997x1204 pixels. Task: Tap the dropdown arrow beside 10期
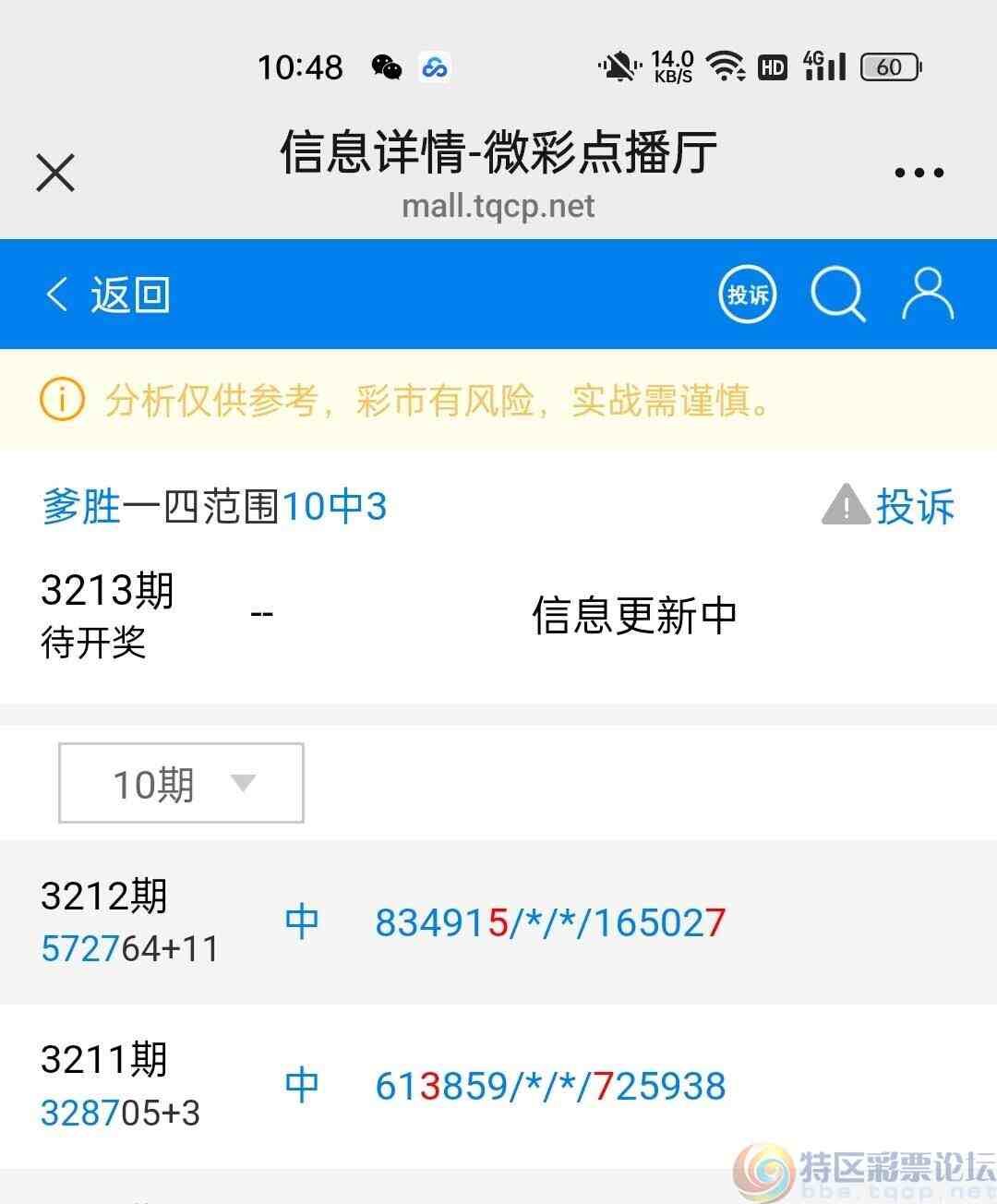tap(243, 783)
